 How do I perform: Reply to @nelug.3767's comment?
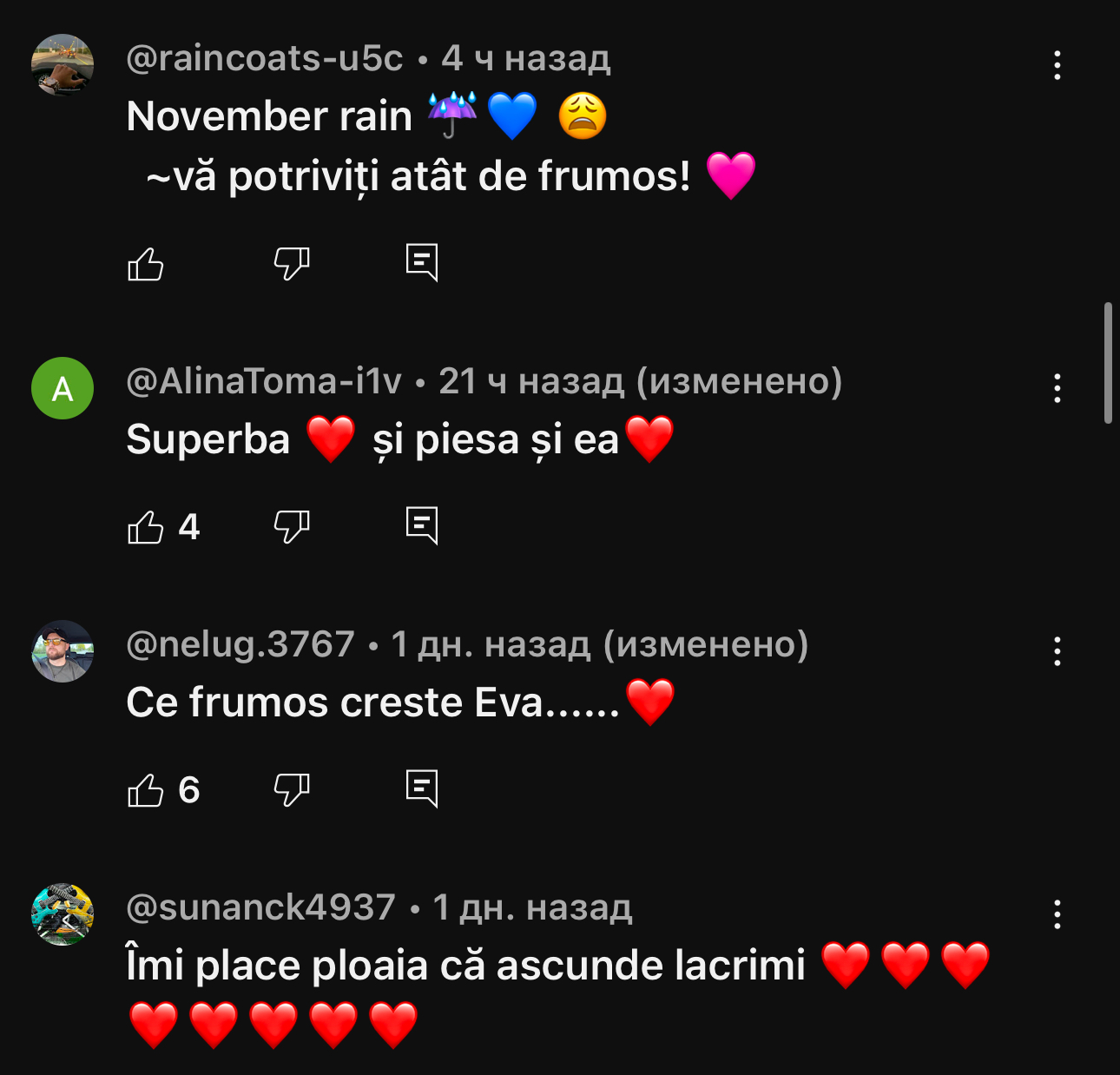tap(422, 788)
